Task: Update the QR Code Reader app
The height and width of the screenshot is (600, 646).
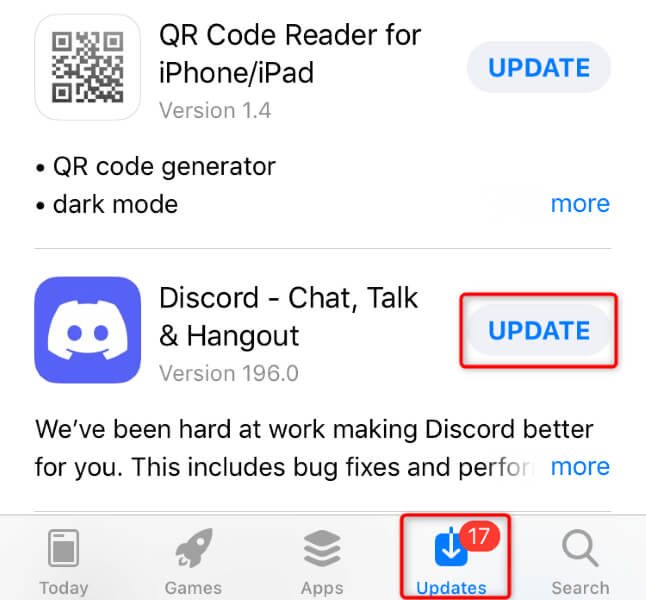Action: (x=538, y=68)
